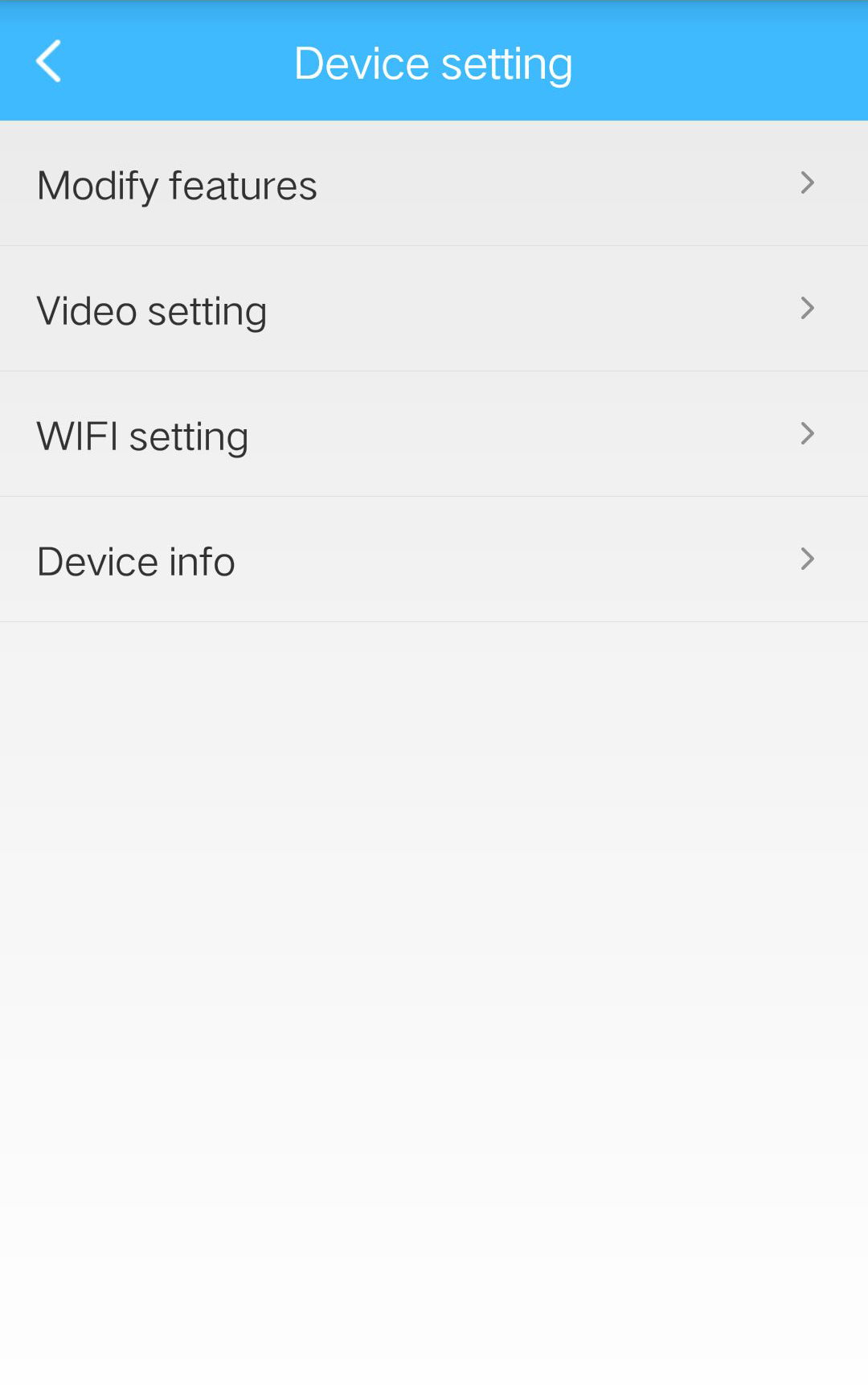Screen dimensions: 868x1385
Task: Go back using the header arrow
Action: 49,62
